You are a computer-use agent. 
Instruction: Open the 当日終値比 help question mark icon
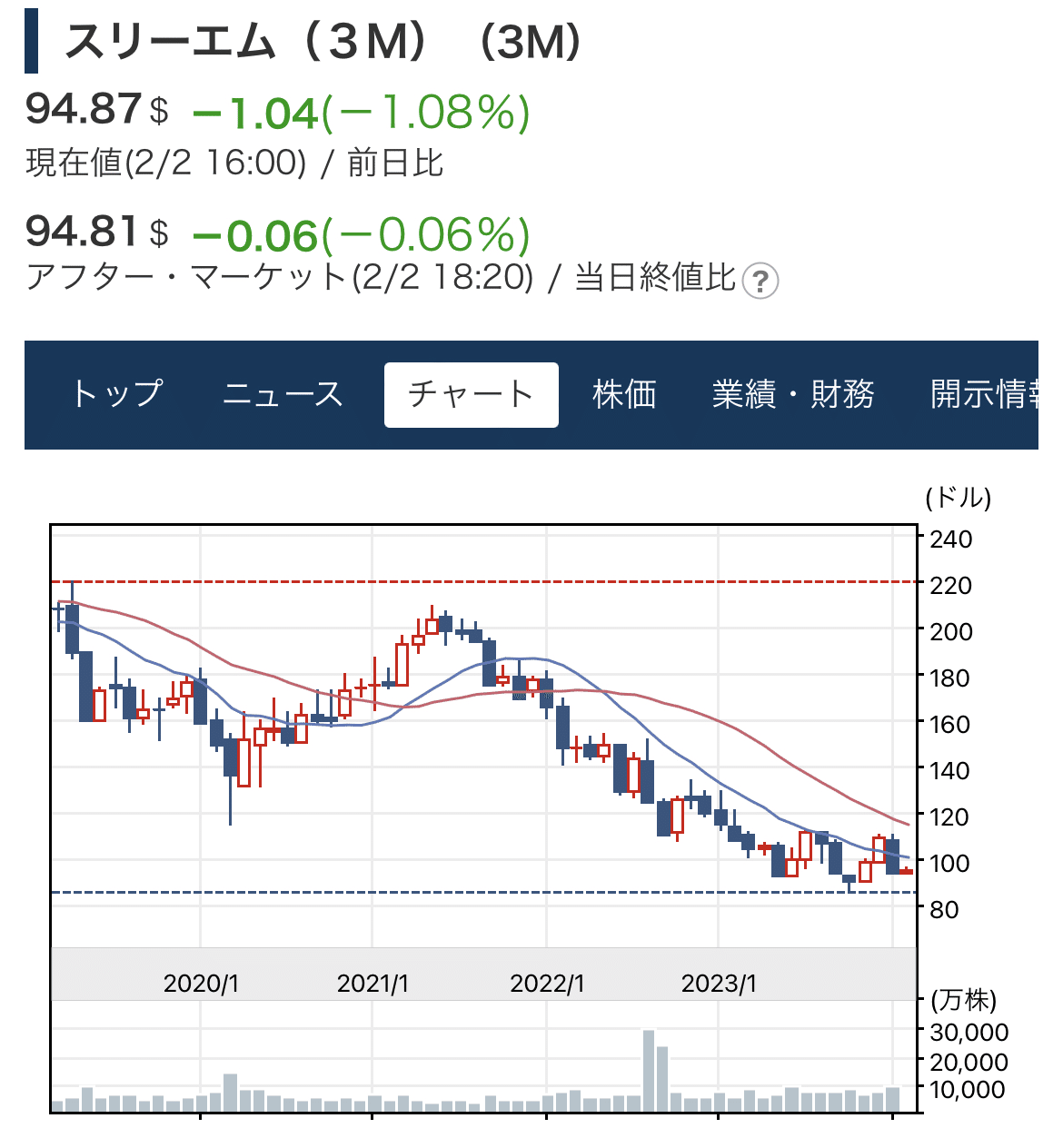[x=760, y=281]
